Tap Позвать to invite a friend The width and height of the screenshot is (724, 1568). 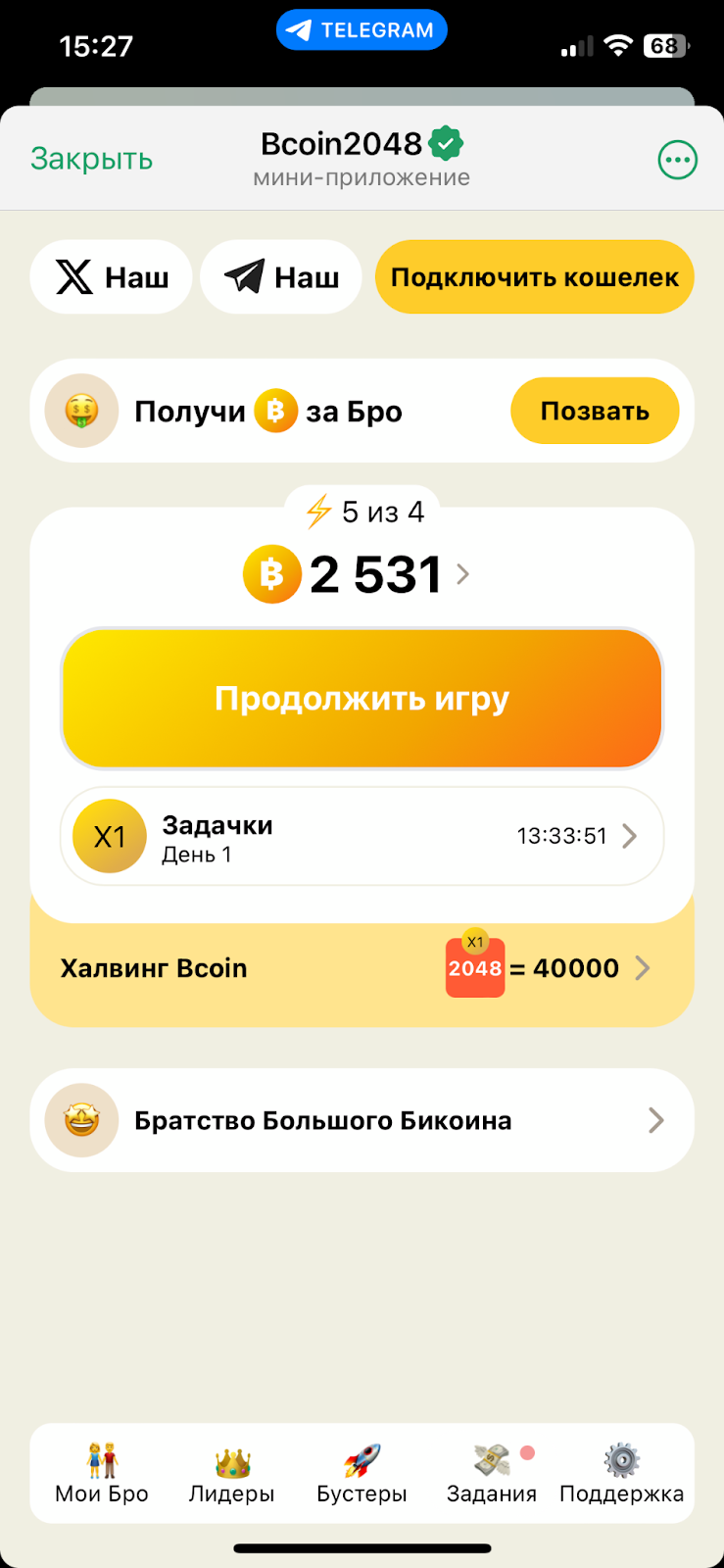pyautogui.click(x=595, y=411)
